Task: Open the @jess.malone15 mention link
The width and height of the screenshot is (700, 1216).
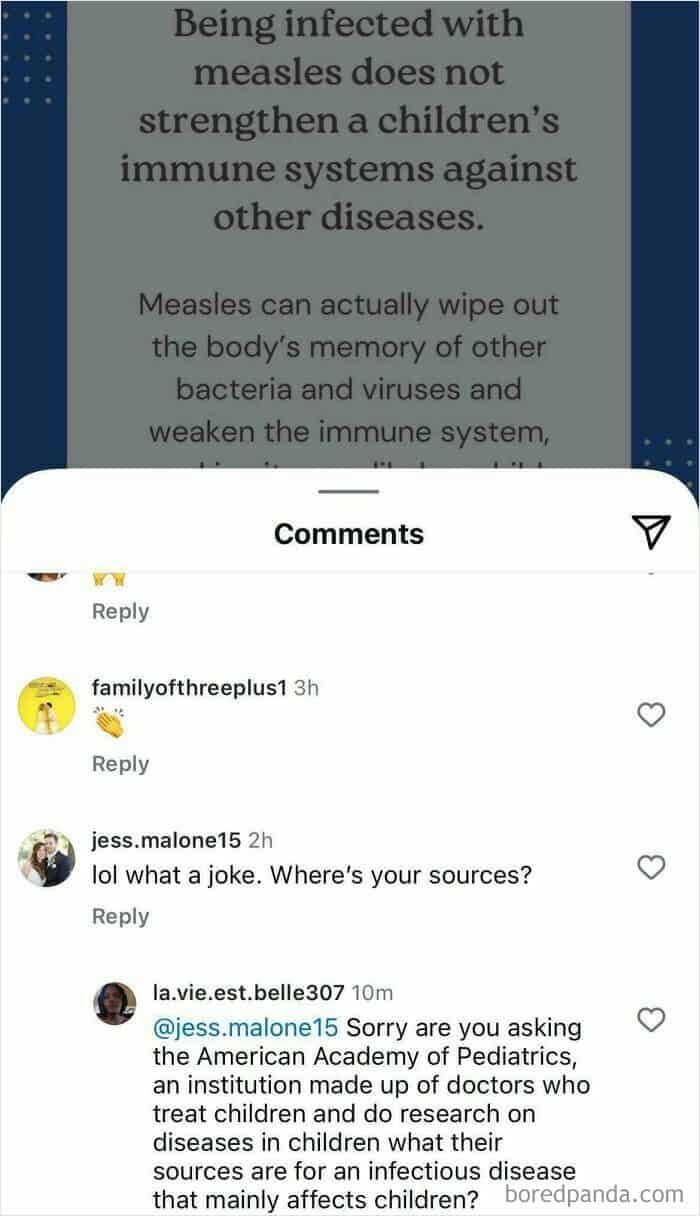Action: (x=247, y=1027)
